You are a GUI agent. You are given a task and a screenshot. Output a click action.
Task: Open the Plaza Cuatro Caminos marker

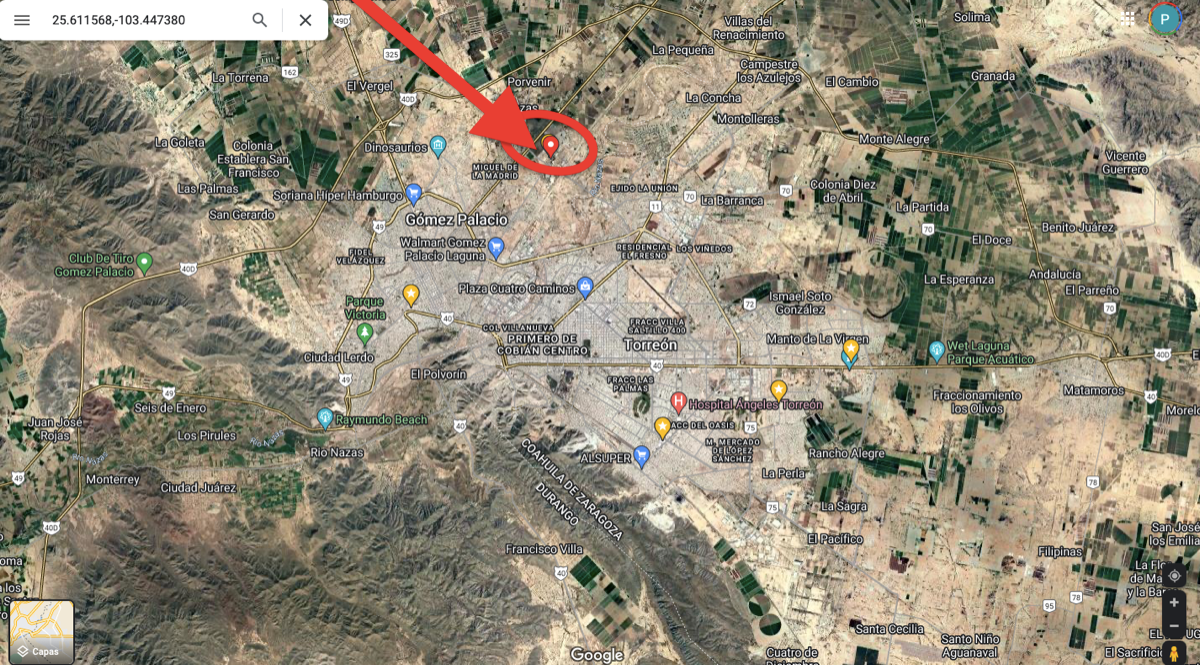586,288
